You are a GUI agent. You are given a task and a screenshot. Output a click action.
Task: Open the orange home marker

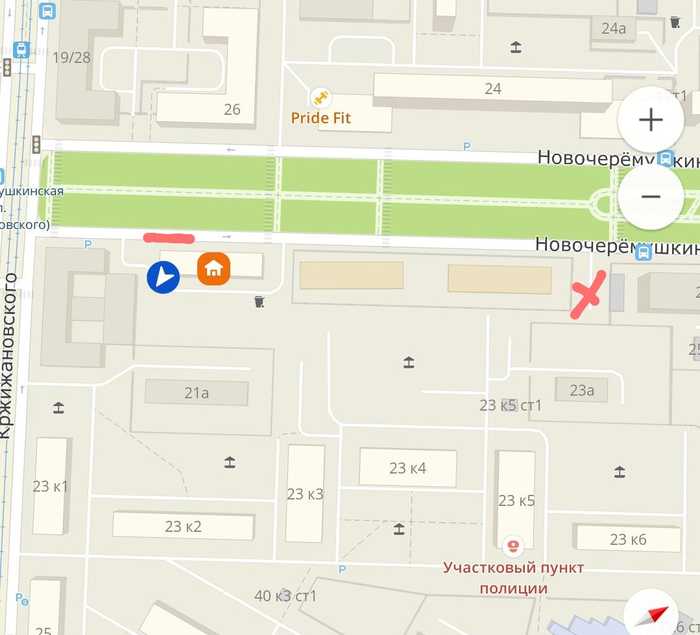[x=214, y=268]
